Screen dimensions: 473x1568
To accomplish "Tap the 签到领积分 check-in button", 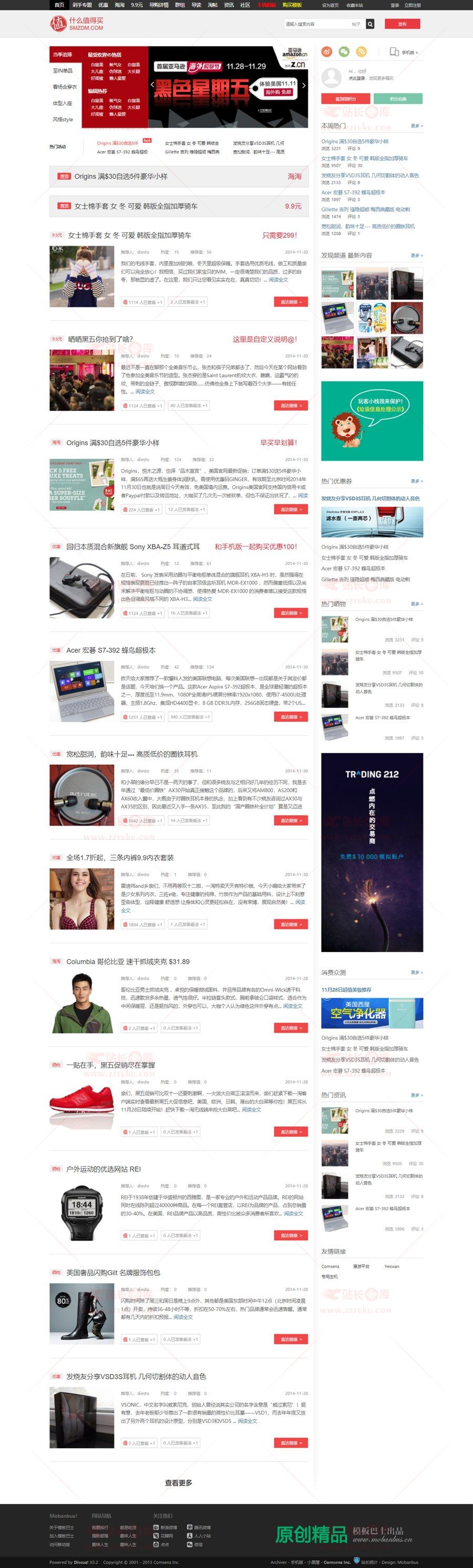I will [x=345, y=99].
